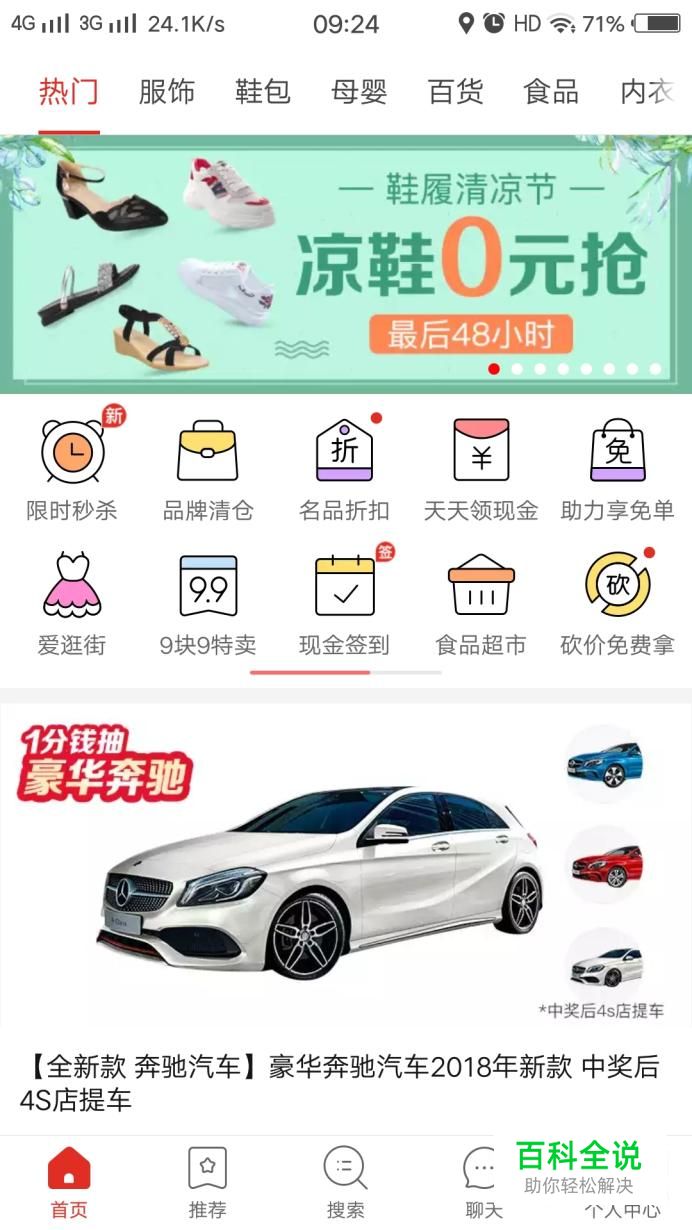Viewport: 692px width, 1230px height.
Task: Open the 豪华奔驰 lottery product card
Action: click(346, 918)
